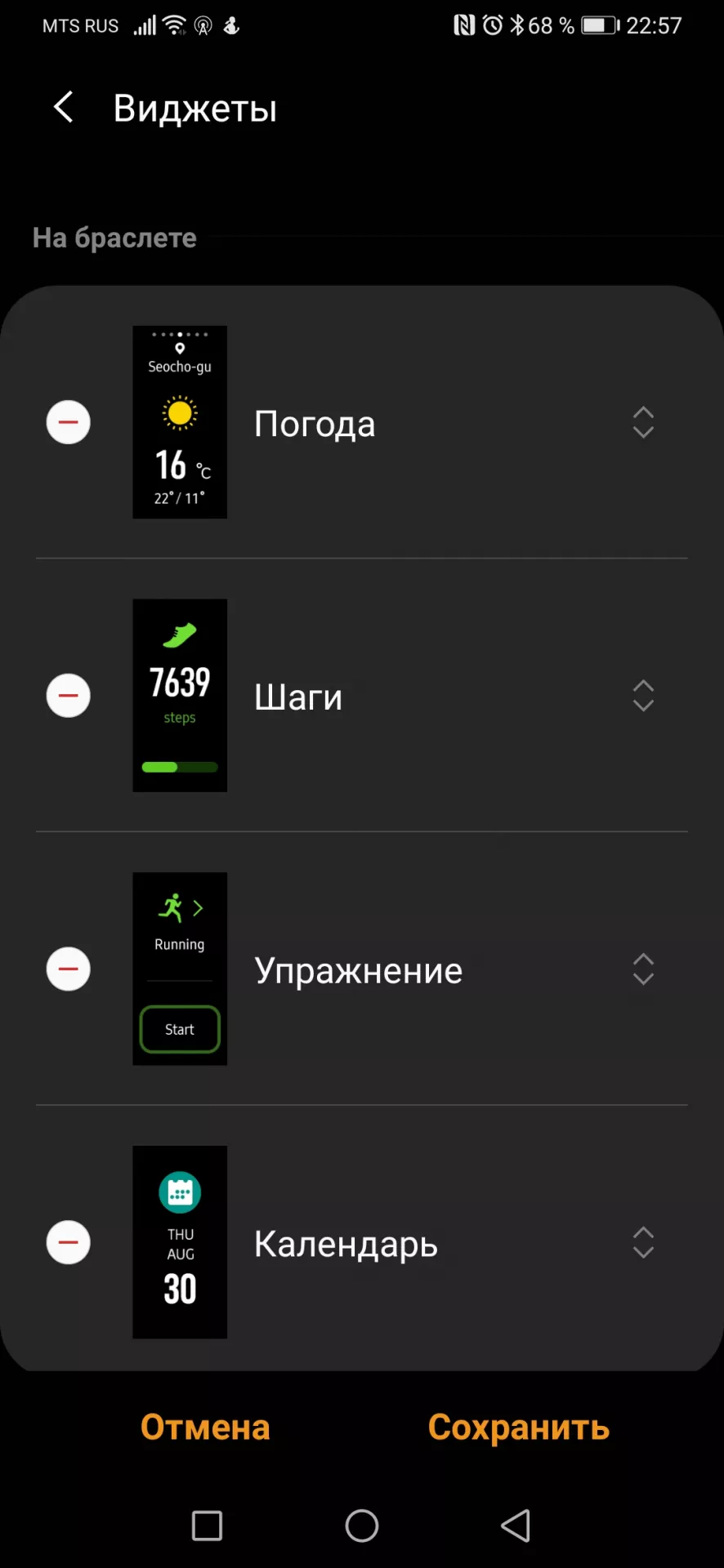Remove the Упражнение widget
Image resolution: width=724 pixels, height=1568 pixels.
[x=69, y=969]
